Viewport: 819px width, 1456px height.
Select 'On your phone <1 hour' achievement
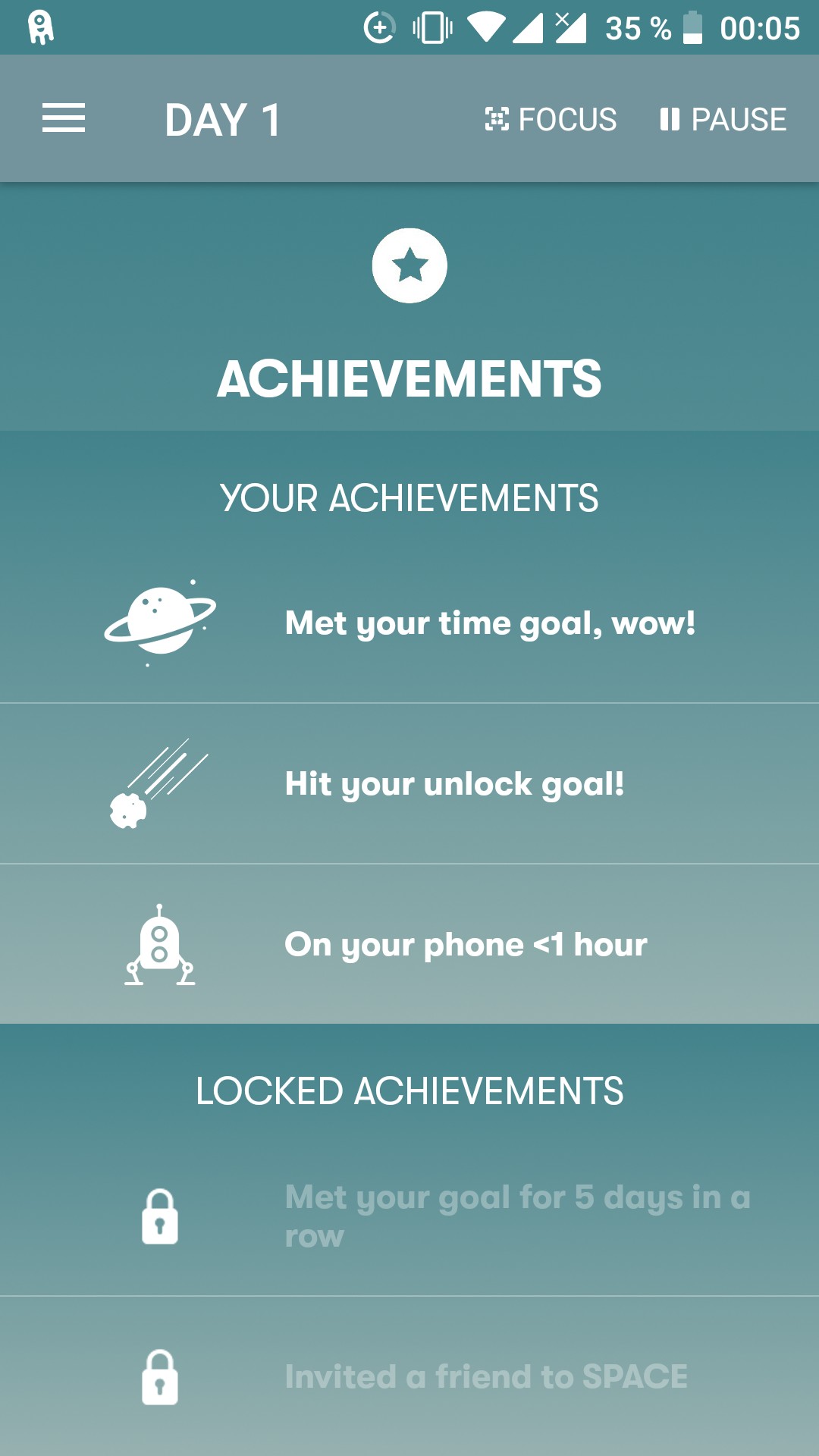[x=409, y=945]
